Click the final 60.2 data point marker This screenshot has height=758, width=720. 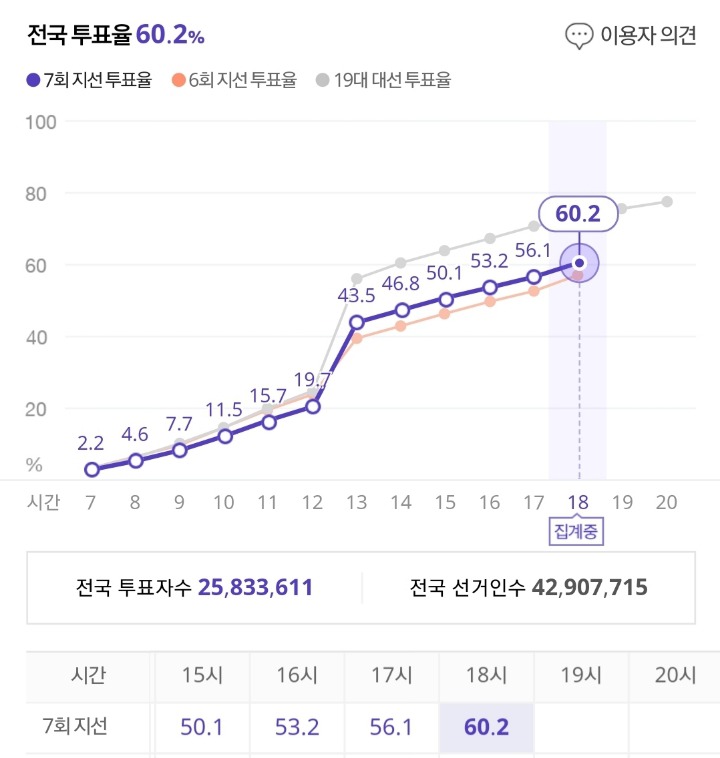578,262
